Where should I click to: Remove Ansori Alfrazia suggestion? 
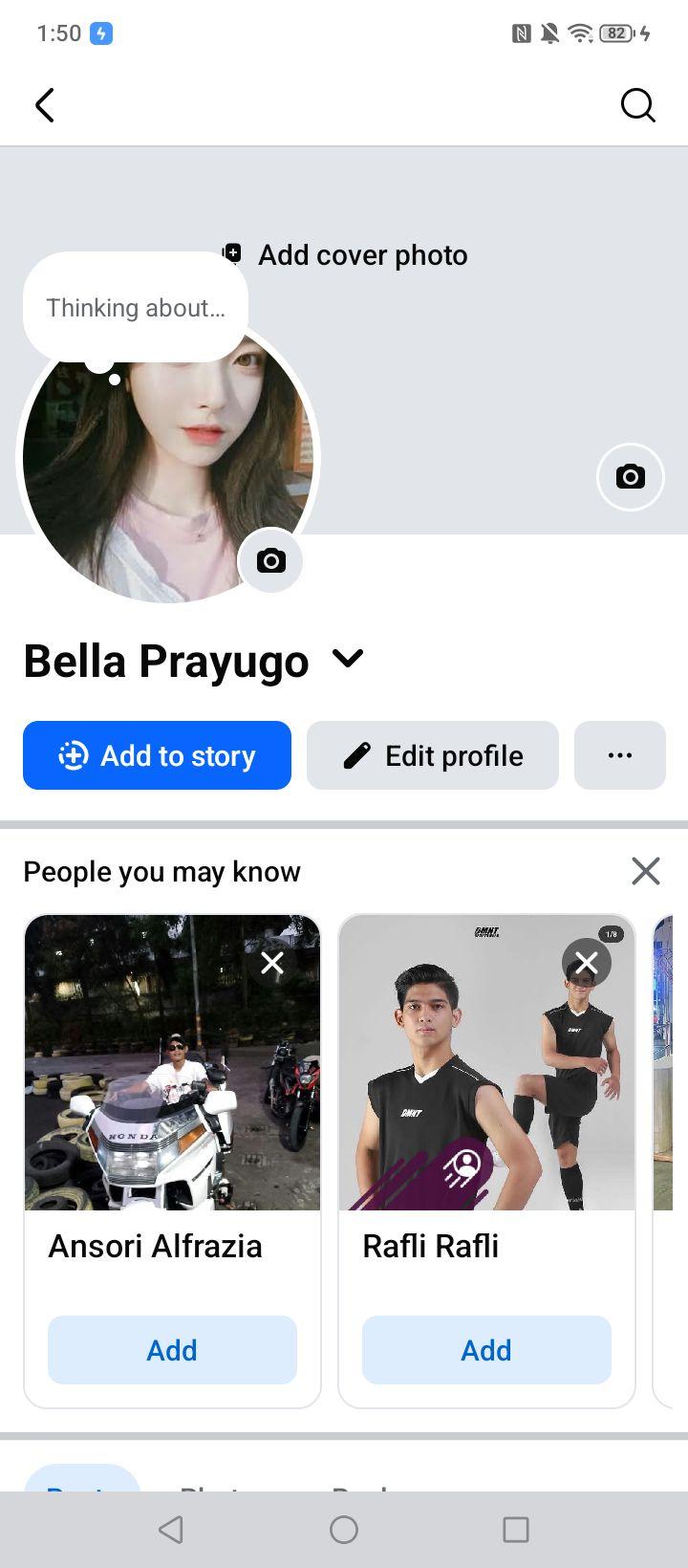pos(272,963)
